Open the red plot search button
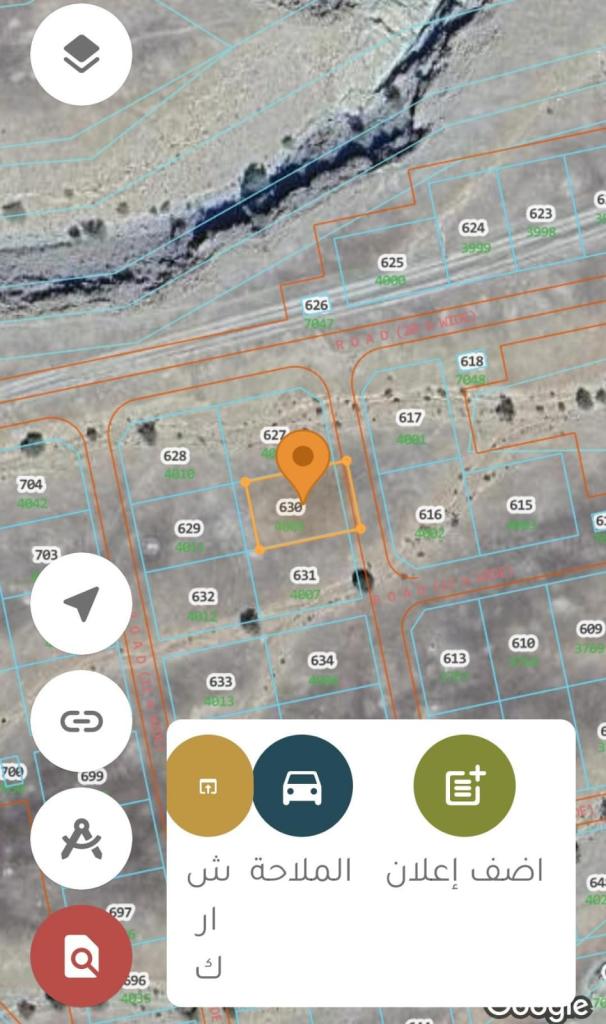Image resolution: width=606 pixels, height=1024 pixels. [x=81, y=956]
